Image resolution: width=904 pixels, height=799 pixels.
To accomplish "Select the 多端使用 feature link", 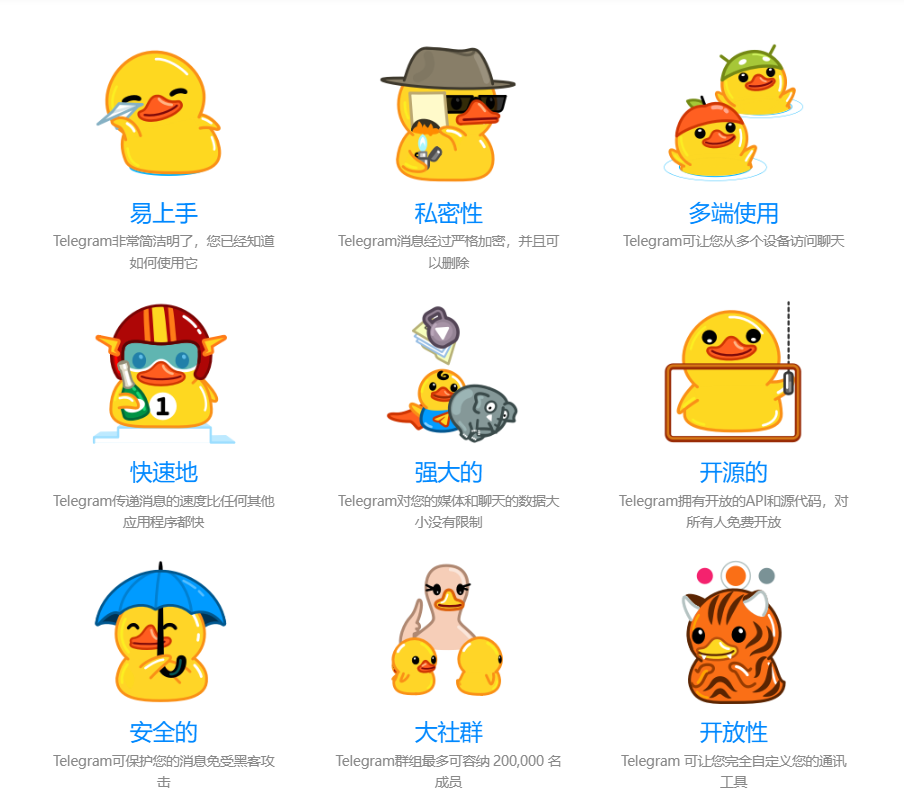I will [733, 213].
